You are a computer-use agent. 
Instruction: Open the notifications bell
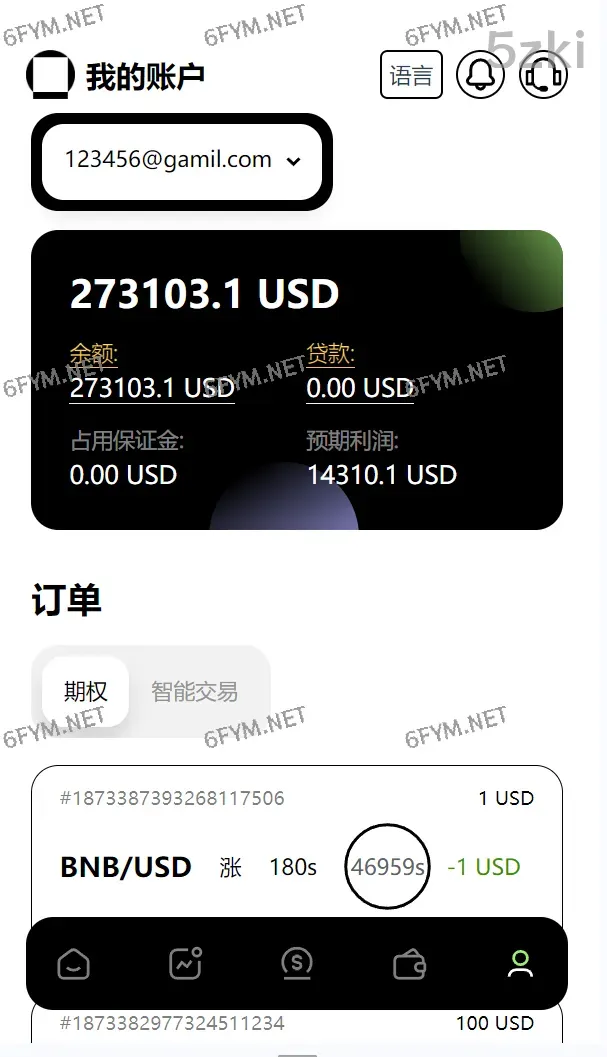click(x=480, y=75)
